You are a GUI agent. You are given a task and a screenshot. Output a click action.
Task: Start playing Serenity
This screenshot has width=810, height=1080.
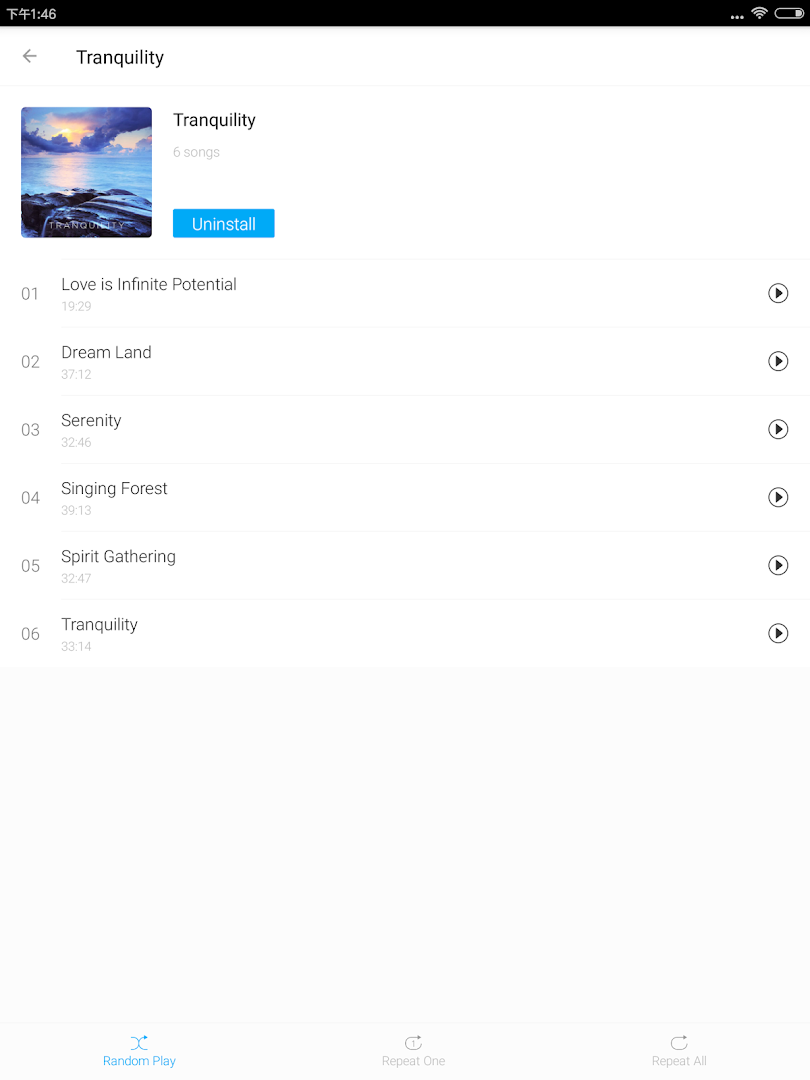click(778, 429)
